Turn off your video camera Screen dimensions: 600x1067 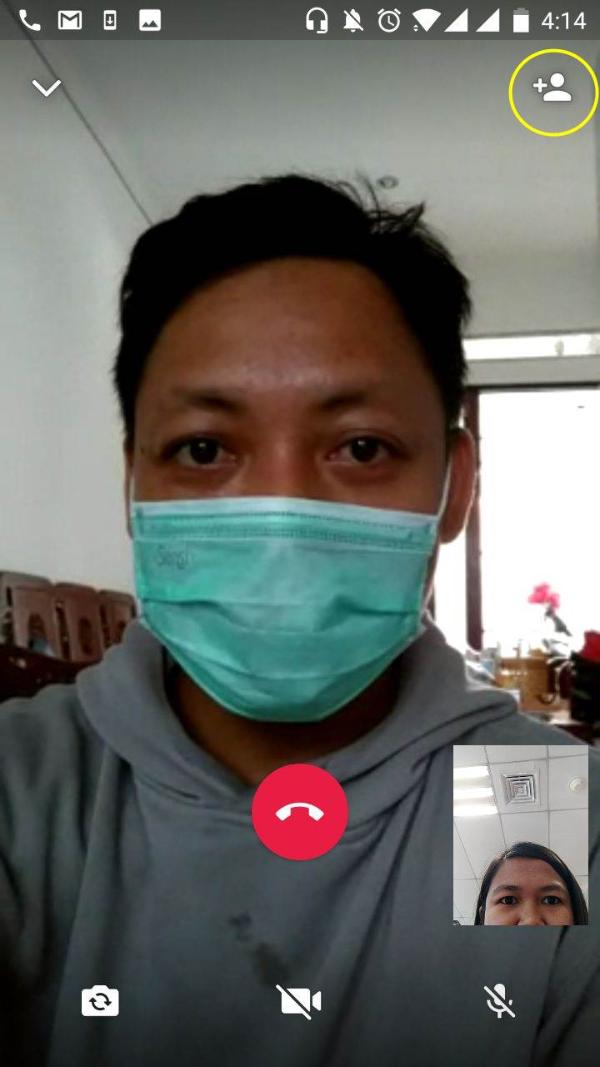pos(300,1001)
